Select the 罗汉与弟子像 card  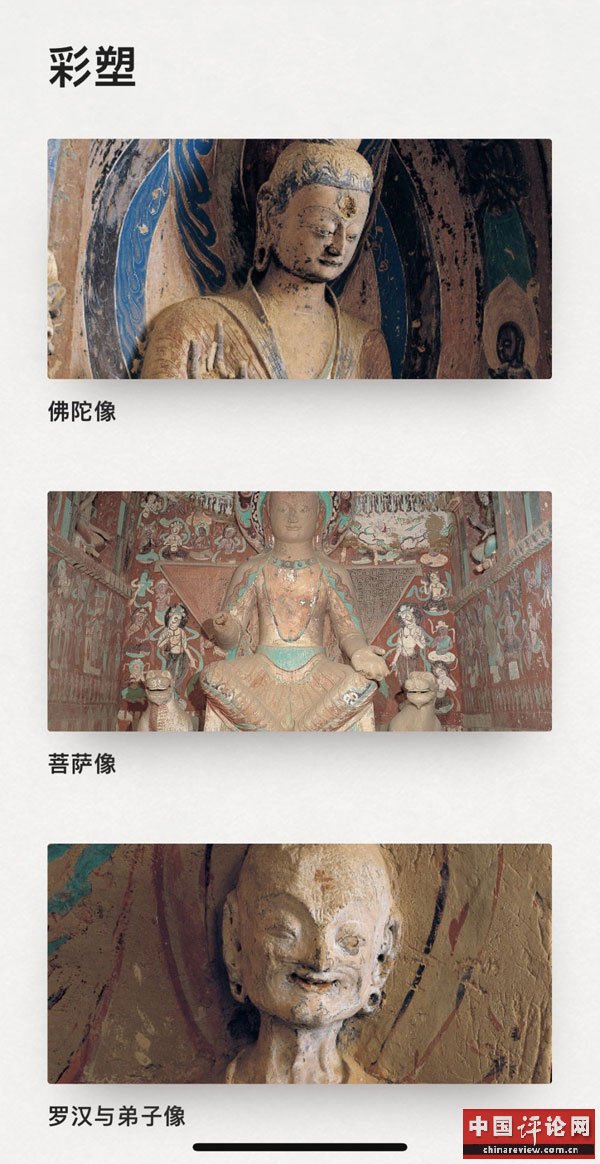[299, 963]
